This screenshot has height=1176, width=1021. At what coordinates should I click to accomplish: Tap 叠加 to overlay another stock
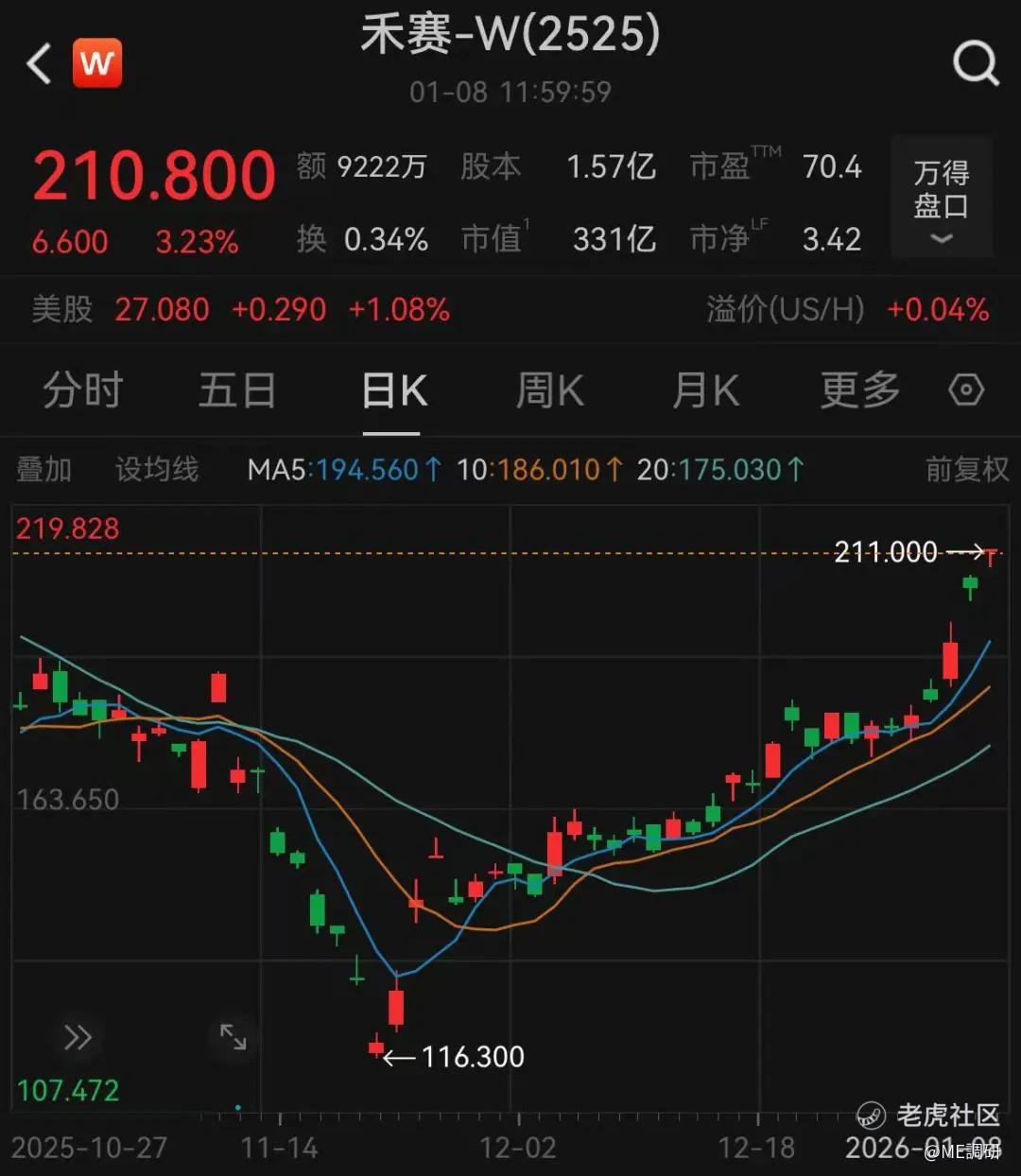click(44, 469)
